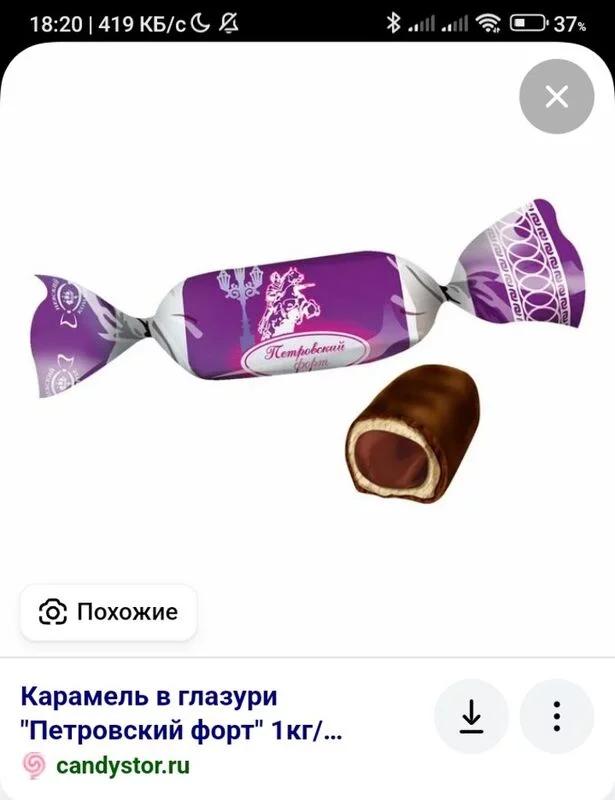Download the candy image
615x800 pixels.
[471, 716]
